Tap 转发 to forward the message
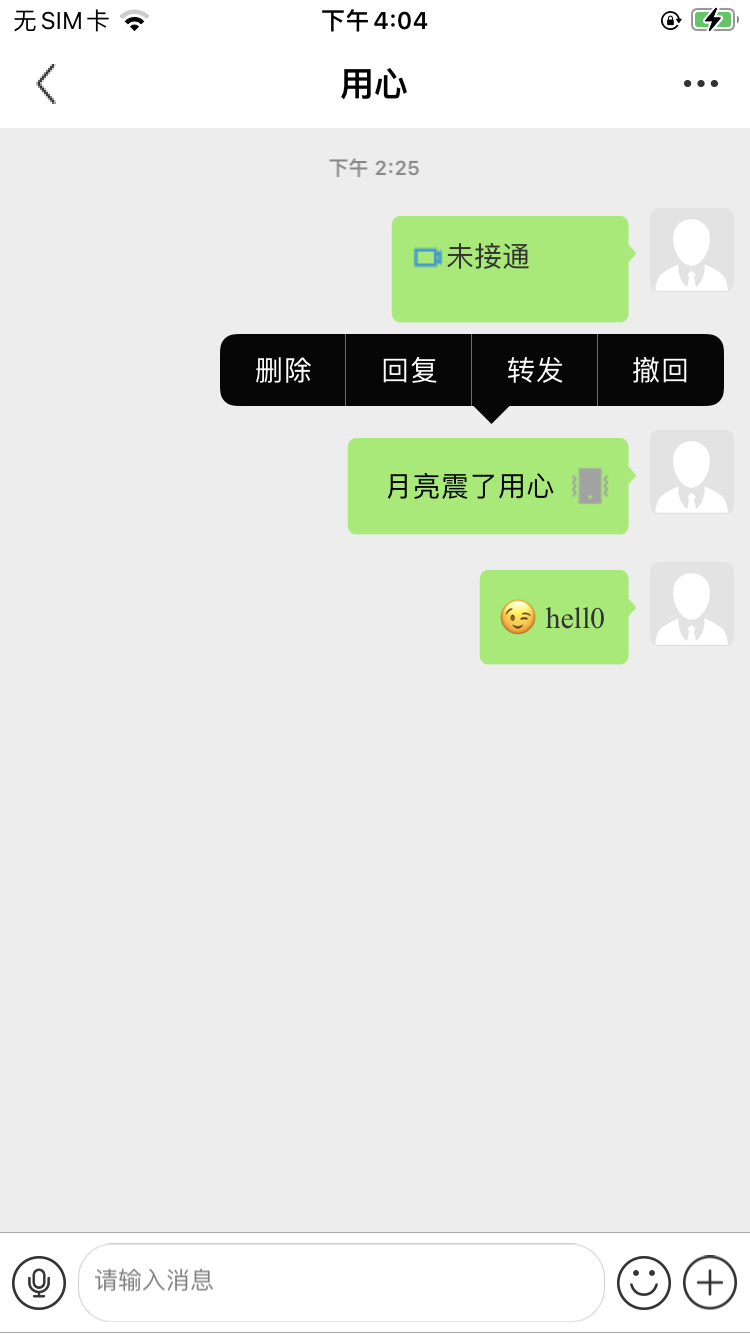This screenshot has height=1334, width=750. click(535, 371)
